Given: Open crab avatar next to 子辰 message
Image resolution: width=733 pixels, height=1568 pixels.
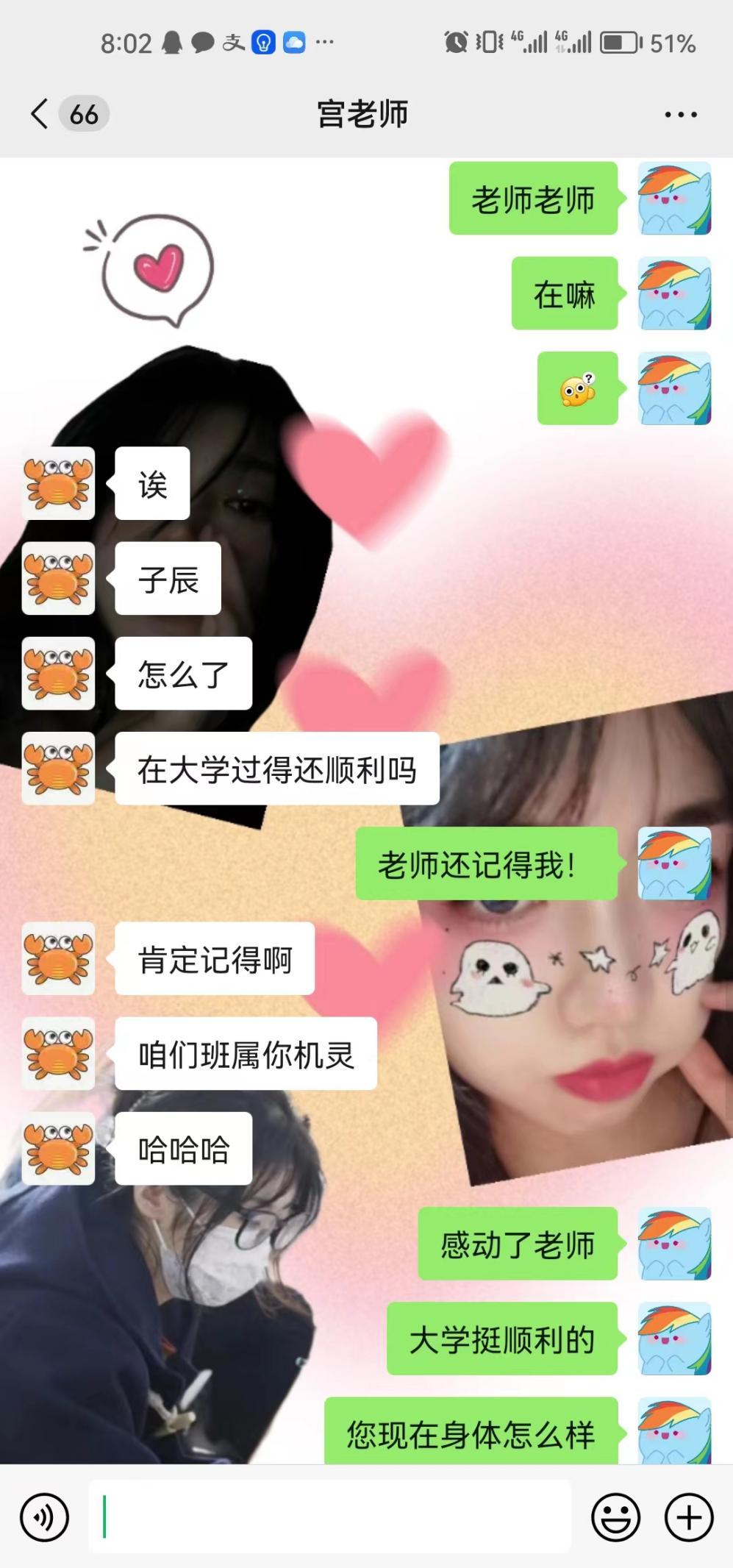Looking at the screenshot, I should (59, 578).
